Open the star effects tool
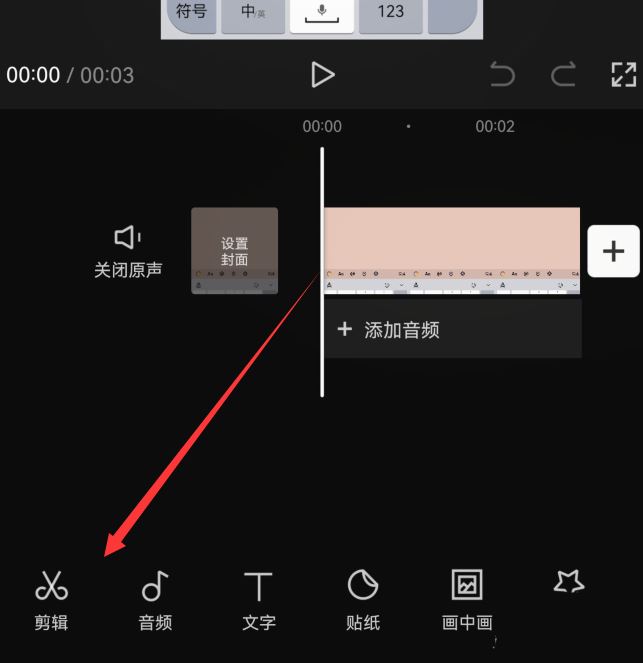Viewport: 643px width, 663px height. 569,583
